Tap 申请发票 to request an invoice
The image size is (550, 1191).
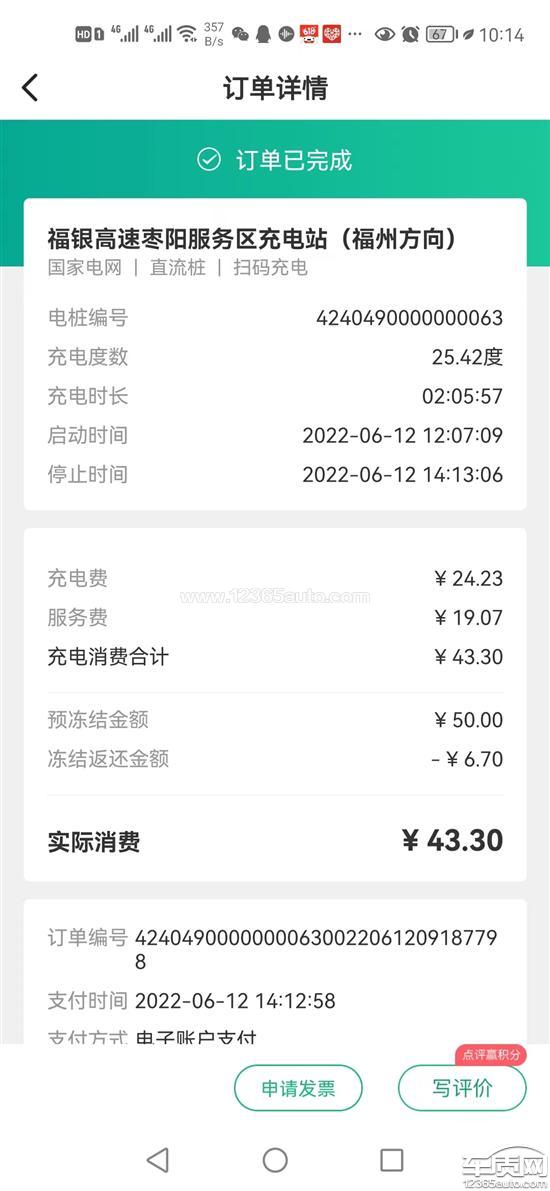coord(299,1088)
